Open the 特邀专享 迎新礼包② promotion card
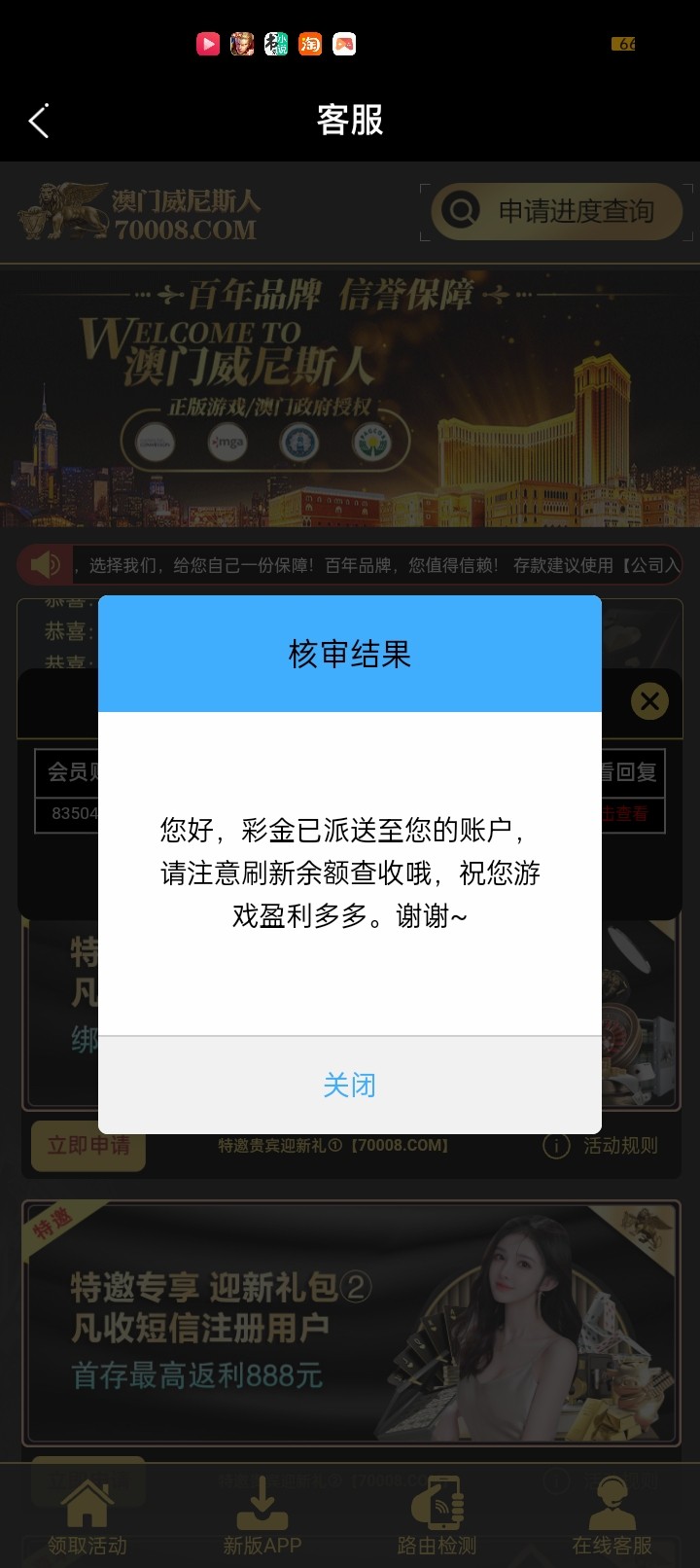The image size is (700, 1568). point(350,1323)
